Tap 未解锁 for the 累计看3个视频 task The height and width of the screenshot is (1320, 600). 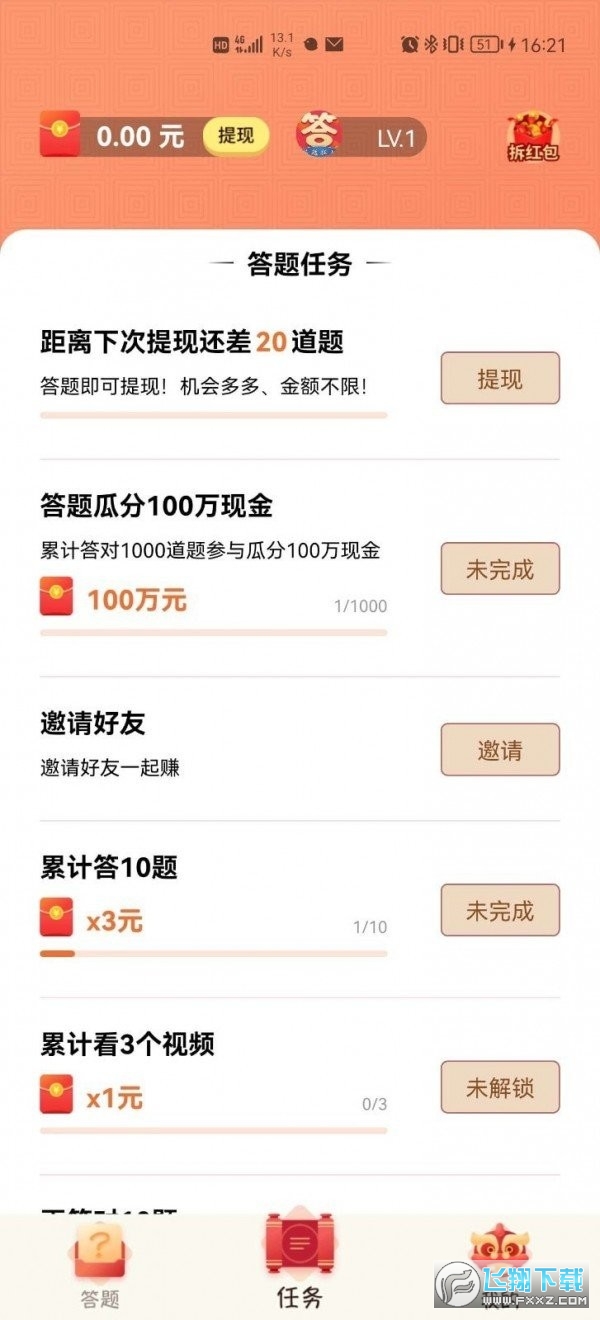pyautogui.click(x=500, y=1088)
